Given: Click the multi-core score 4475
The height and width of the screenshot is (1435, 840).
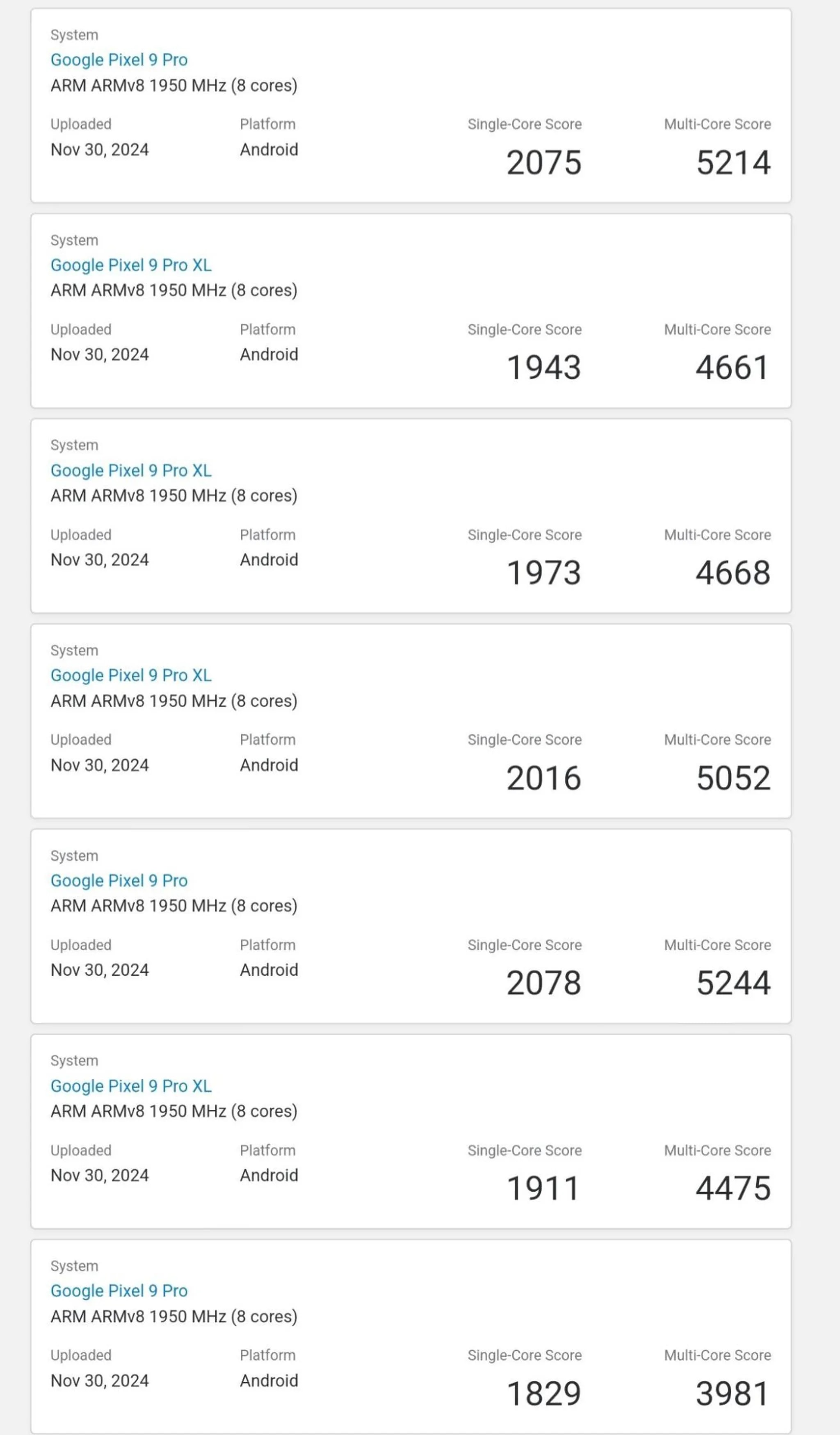Looking at the screenshot, I should tap(733, 1188).
